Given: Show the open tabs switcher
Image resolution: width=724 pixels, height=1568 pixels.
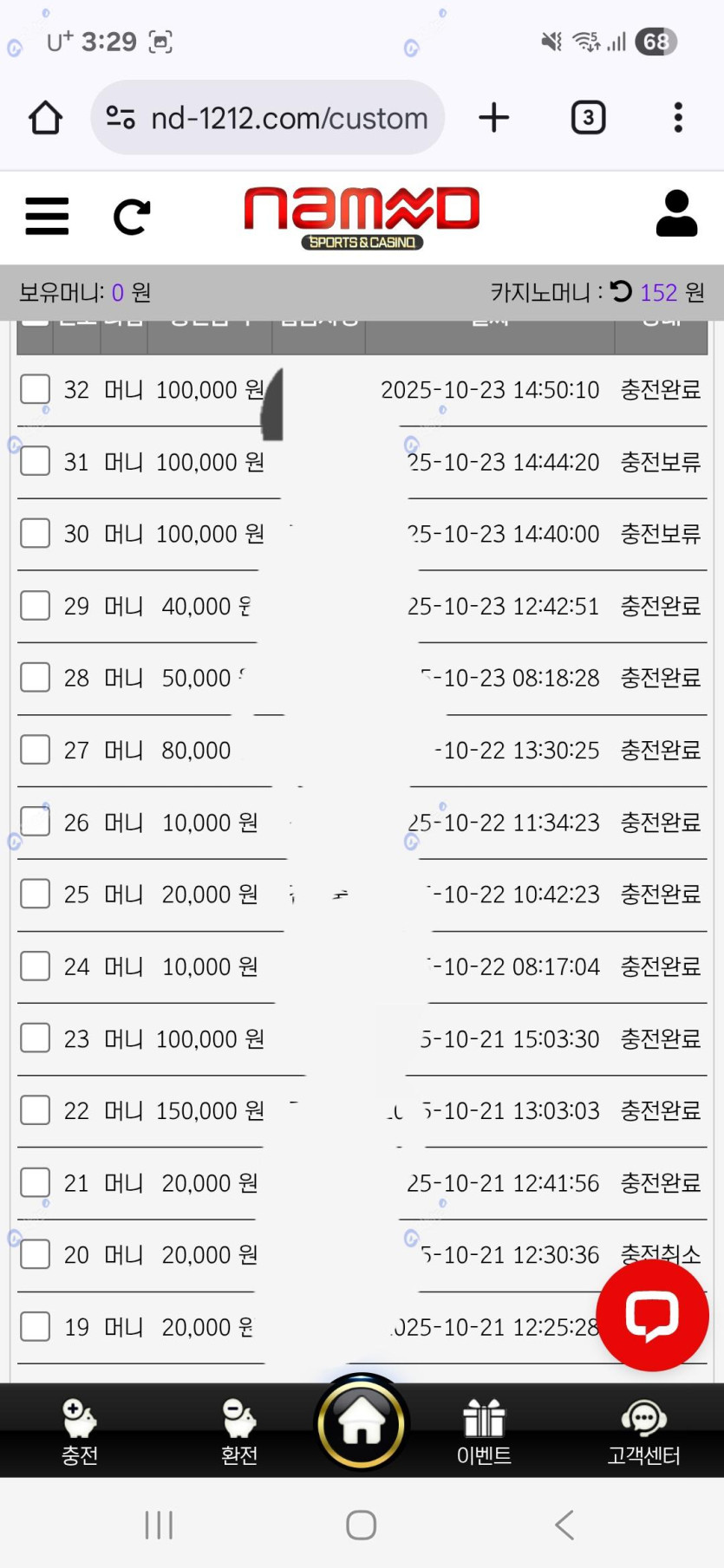Looking at the screenshot, I should (x=588, y=118).
